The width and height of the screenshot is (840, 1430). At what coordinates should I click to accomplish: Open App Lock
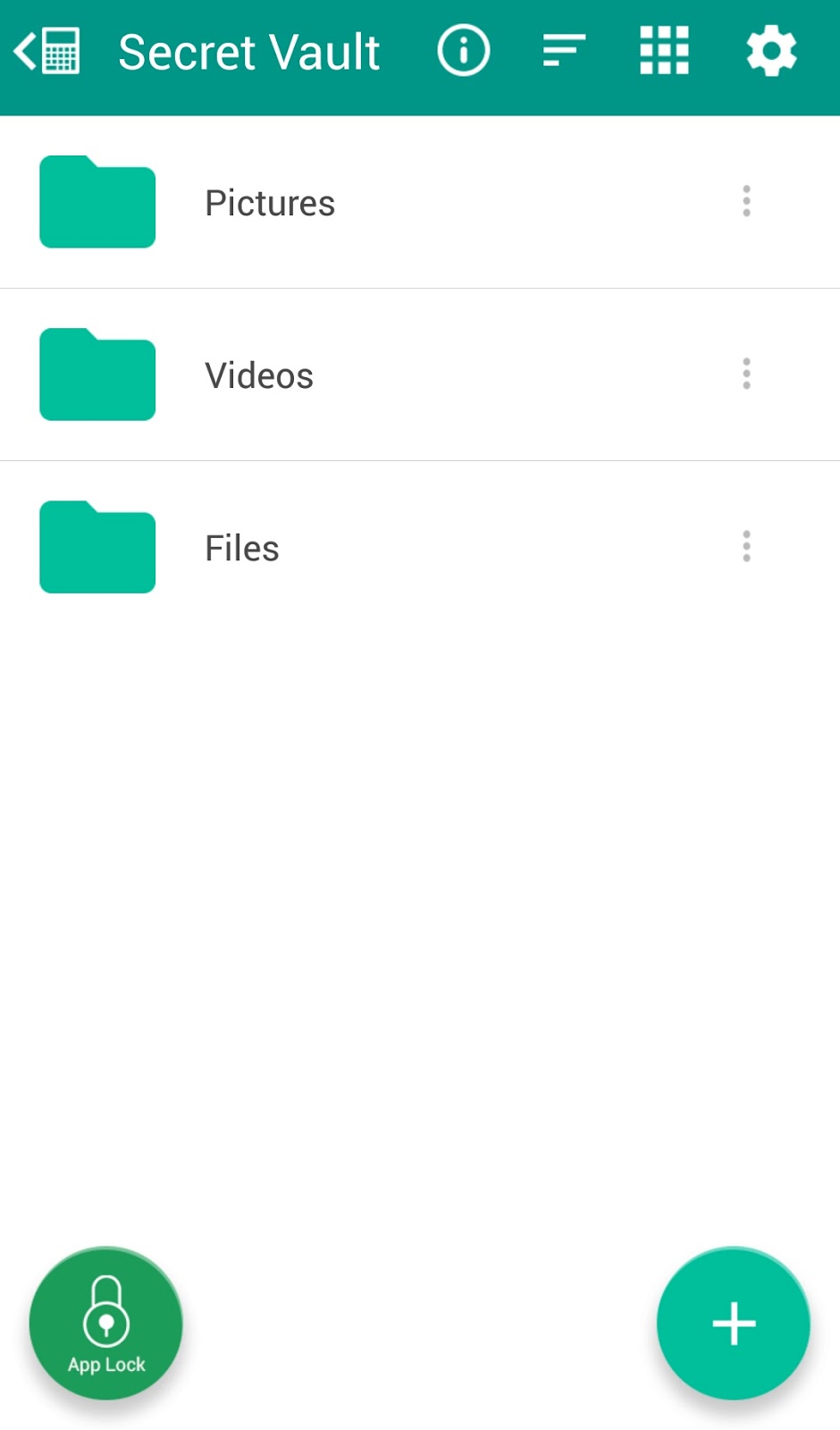coord(105,1324)
